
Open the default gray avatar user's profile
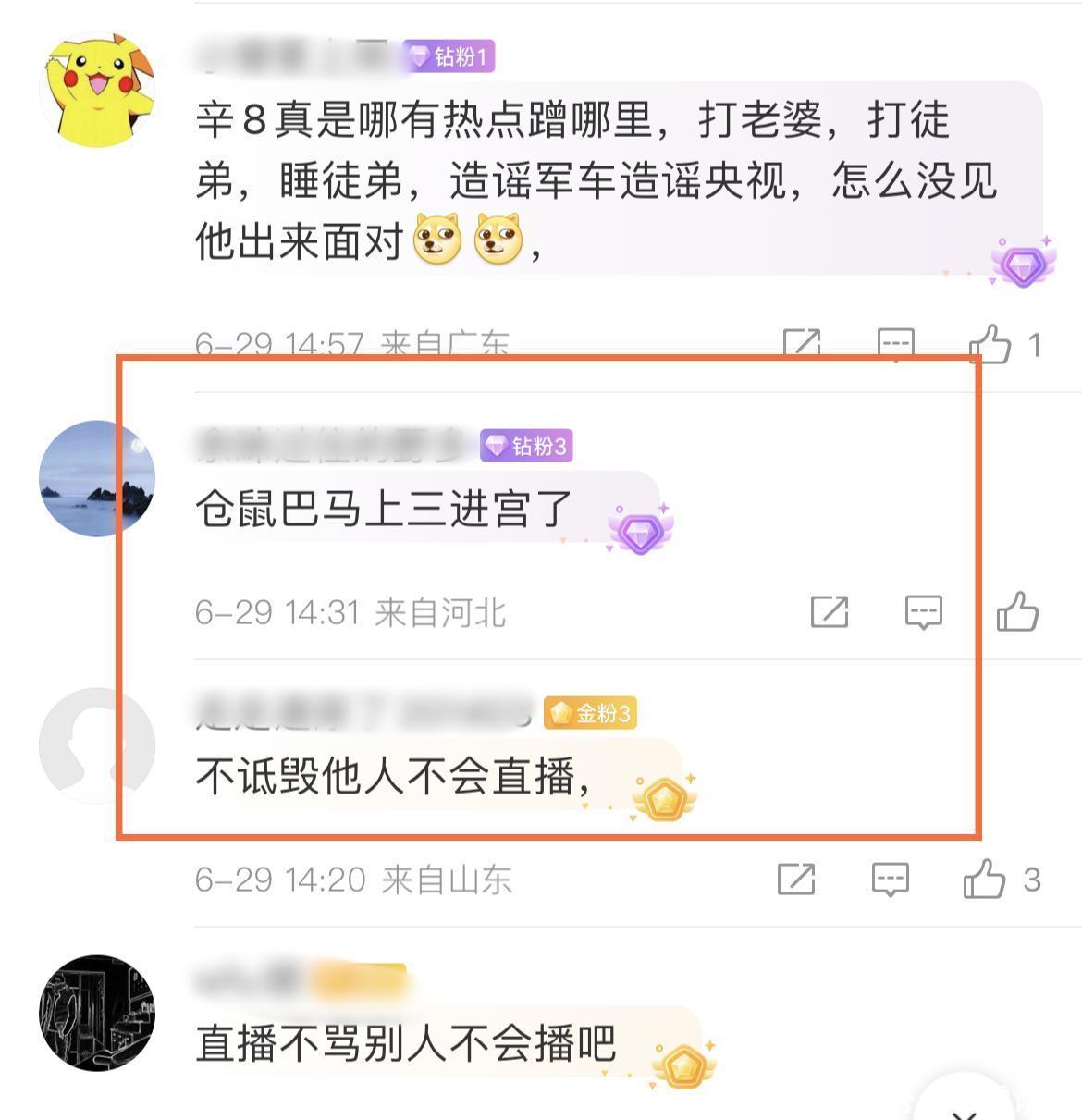[97, 745]
